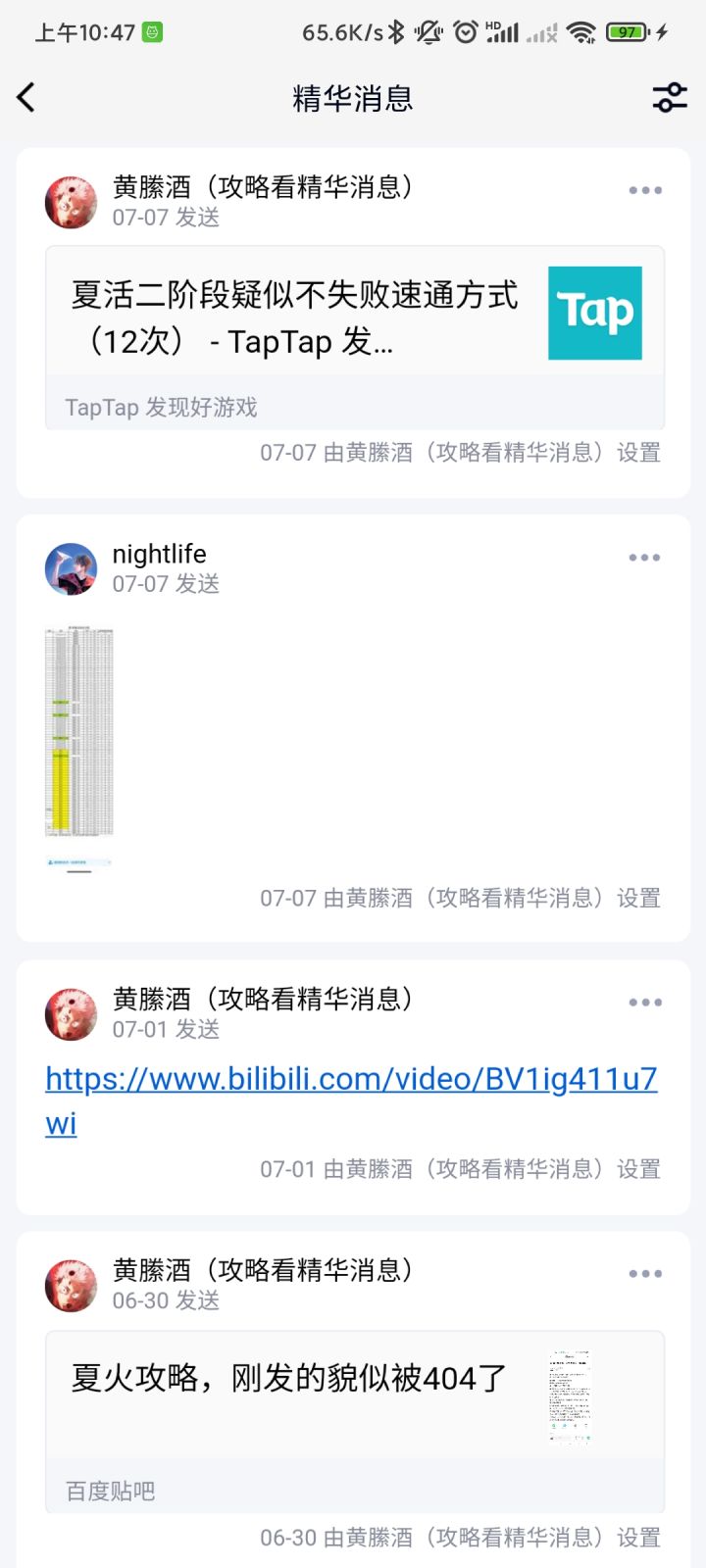Open more options on nightlife's message
The image size is (706, 1568).
click(644, 557)
